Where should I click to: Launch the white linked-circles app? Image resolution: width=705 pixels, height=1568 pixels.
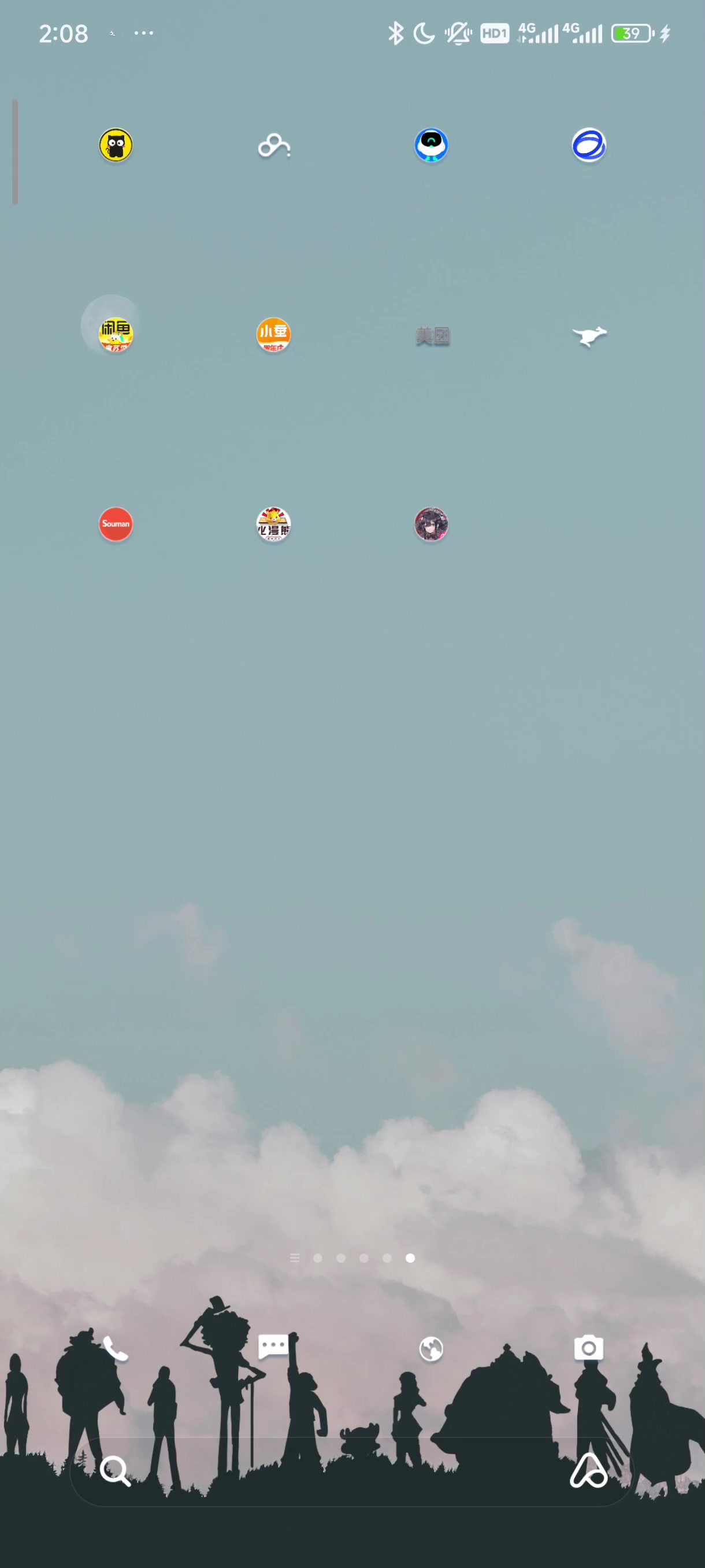[274, 146]
